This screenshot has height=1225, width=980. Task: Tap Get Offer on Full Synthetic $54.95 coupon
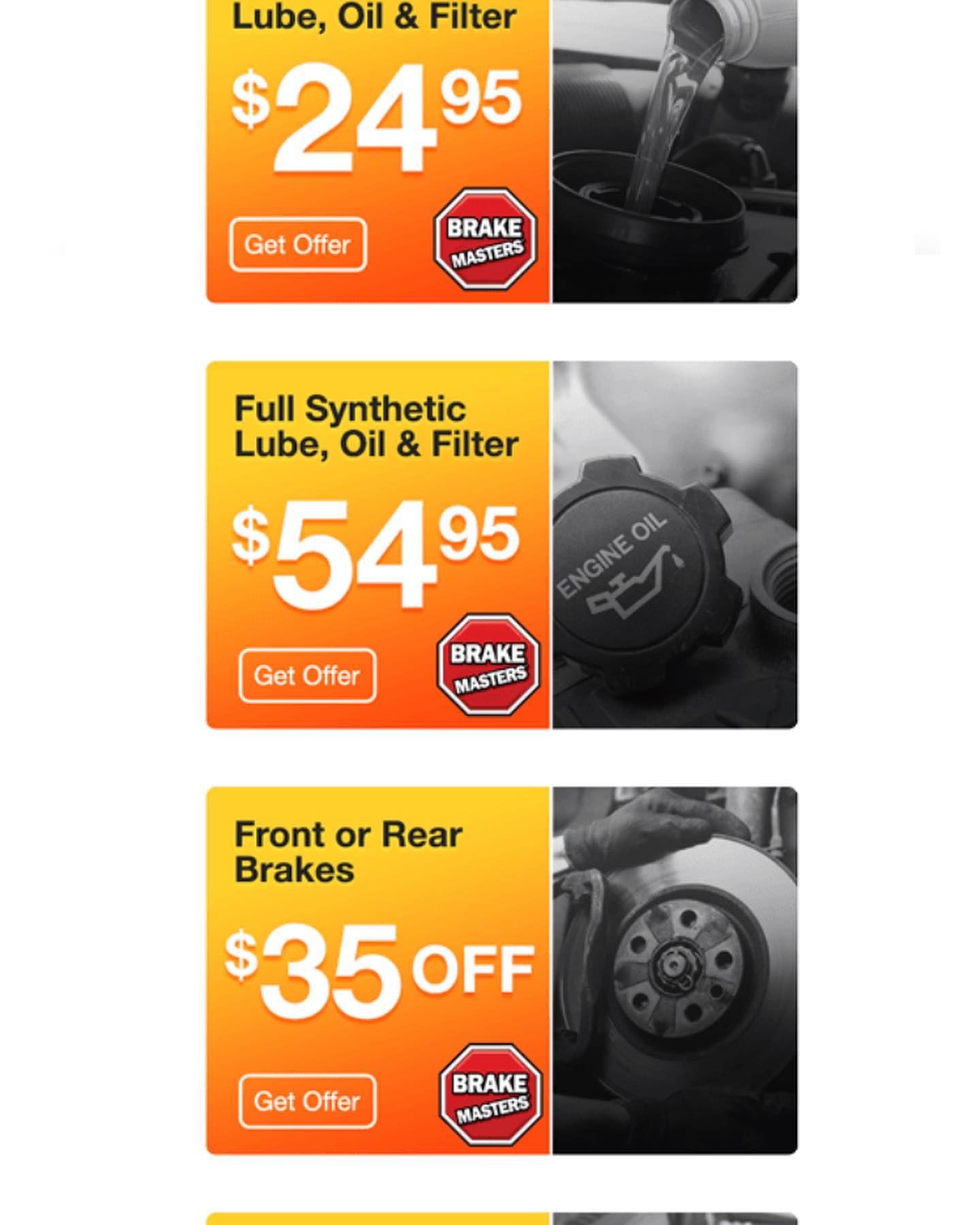click(x=307, y=676)
